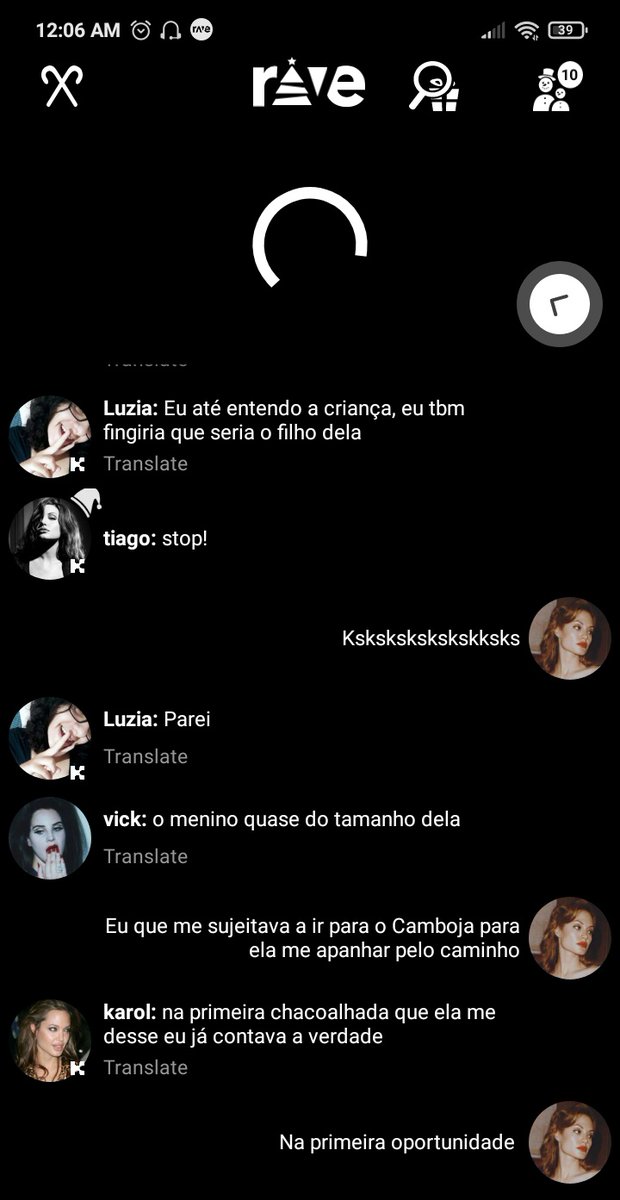Open tiago's profile picture

pyautogui.click(x=50, y=538)
